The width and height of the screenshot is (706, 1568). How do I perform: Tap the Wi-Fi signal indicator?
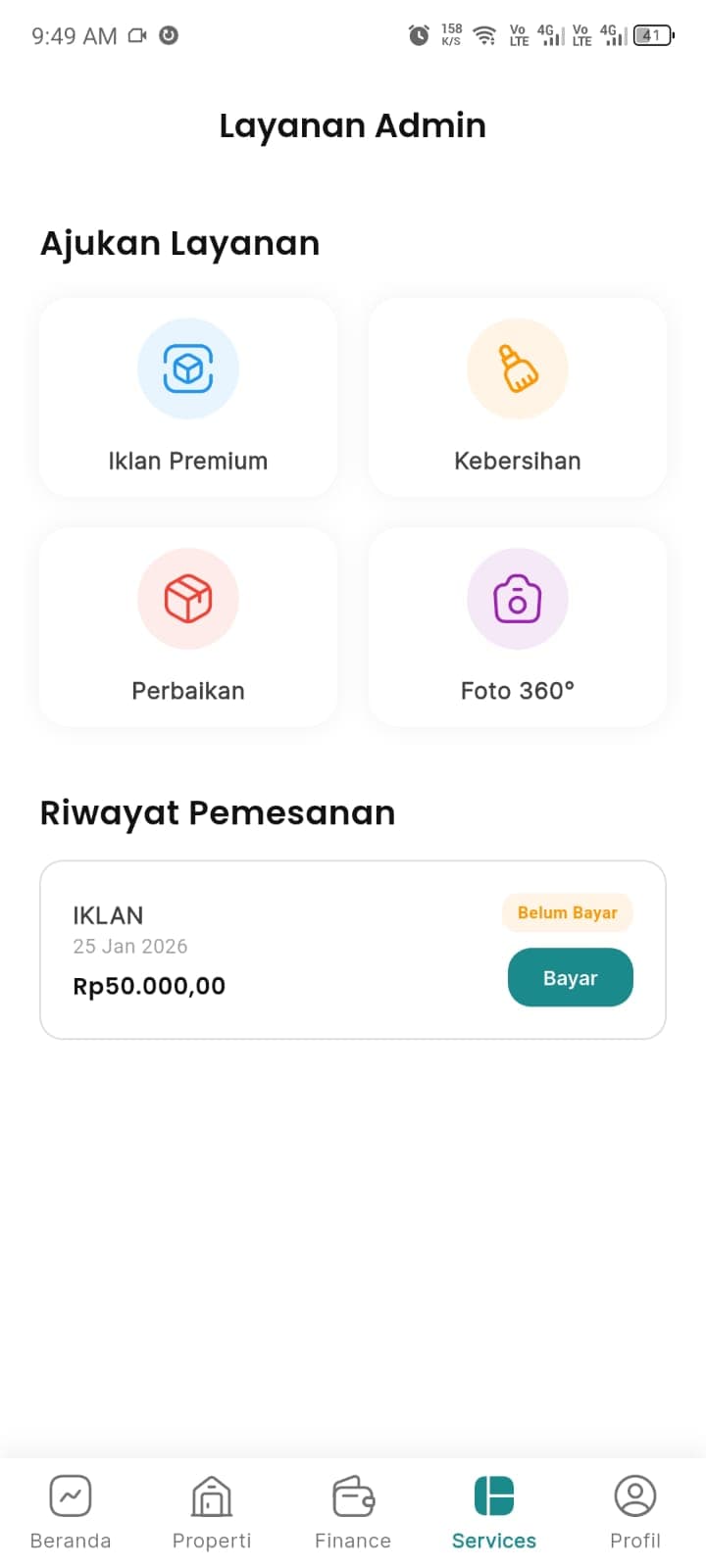pos(483,35)
